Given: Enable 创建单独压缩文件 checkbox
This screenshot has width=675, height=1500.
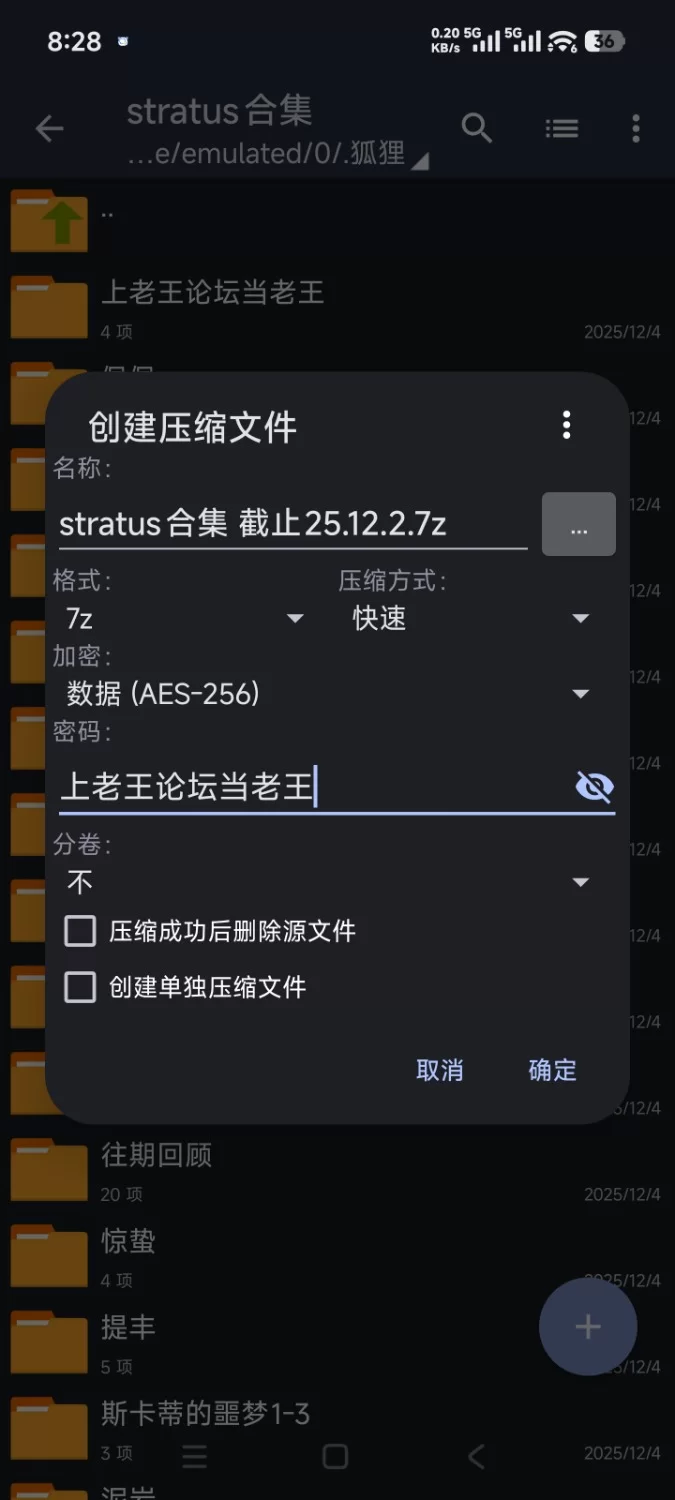Looking at the screenshot, I should pyautogui.click(x=80, y=988).
